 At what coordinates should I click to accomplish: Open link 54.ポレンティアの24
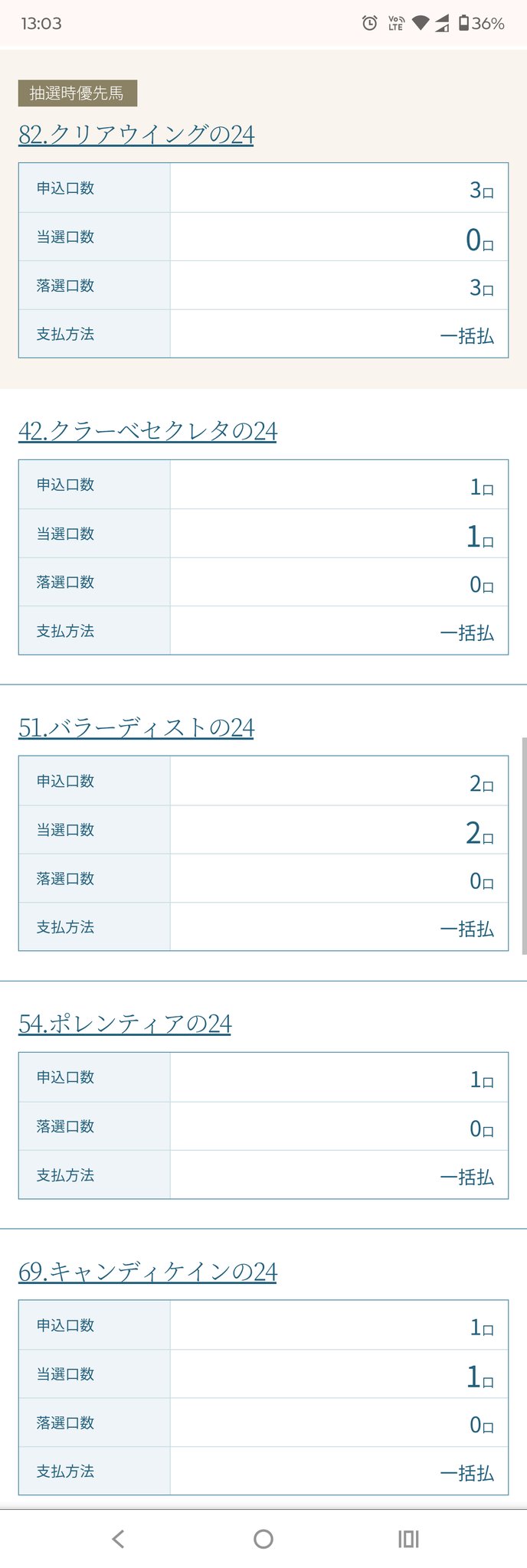point(124,1024)
